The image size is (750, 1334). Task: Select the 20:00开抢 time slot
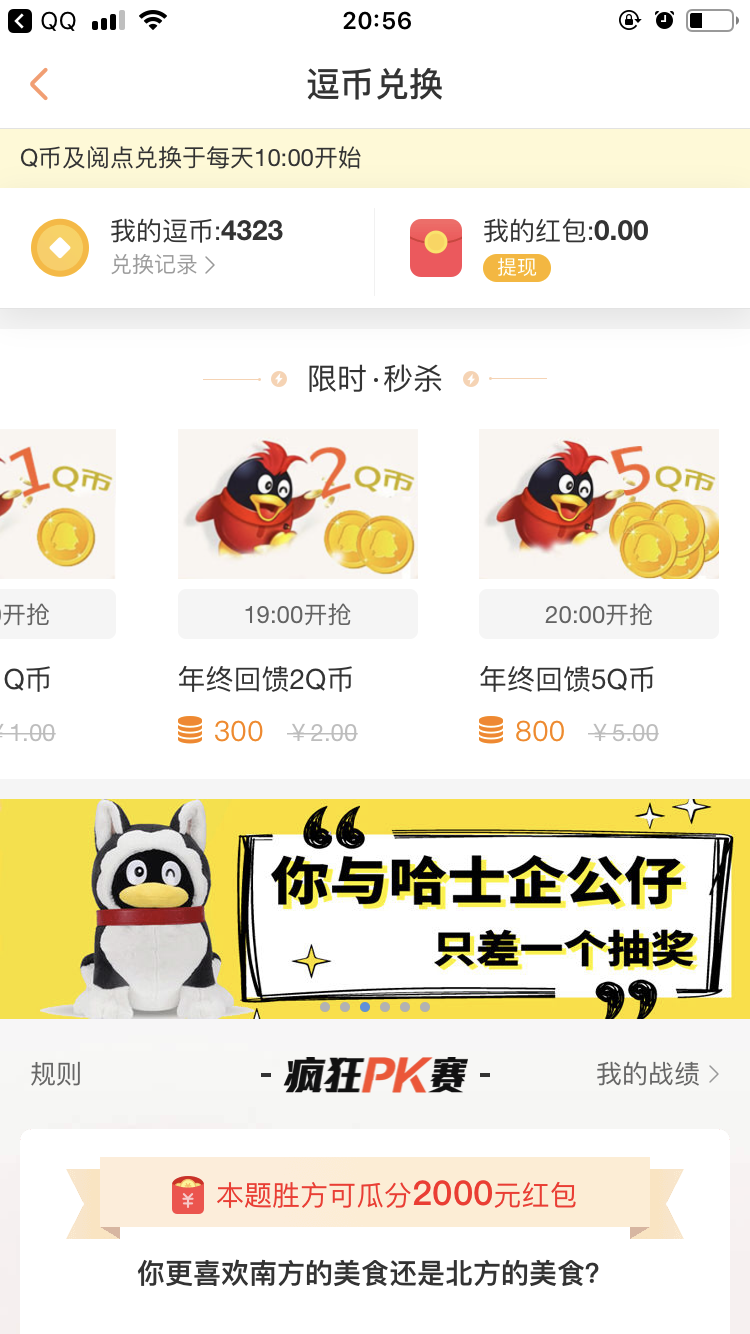pos(598,614)
